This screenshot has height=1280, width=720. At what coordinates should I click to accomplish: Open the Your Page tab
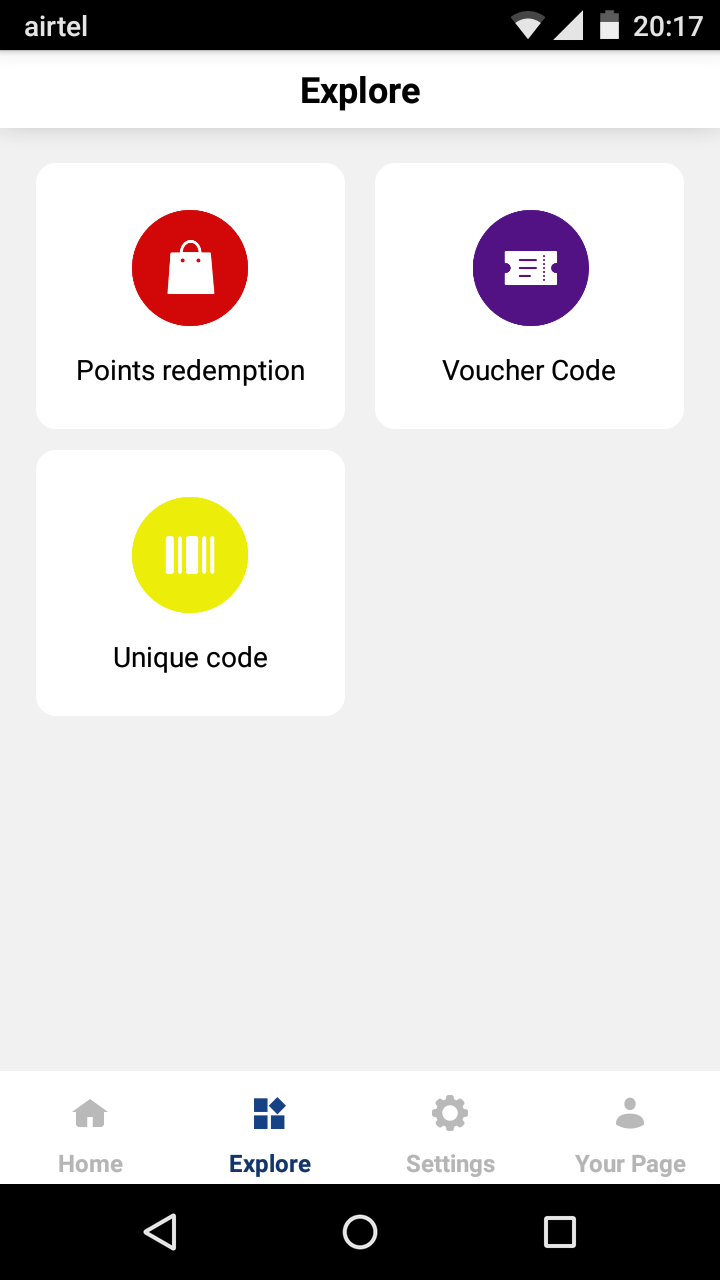630,1135
